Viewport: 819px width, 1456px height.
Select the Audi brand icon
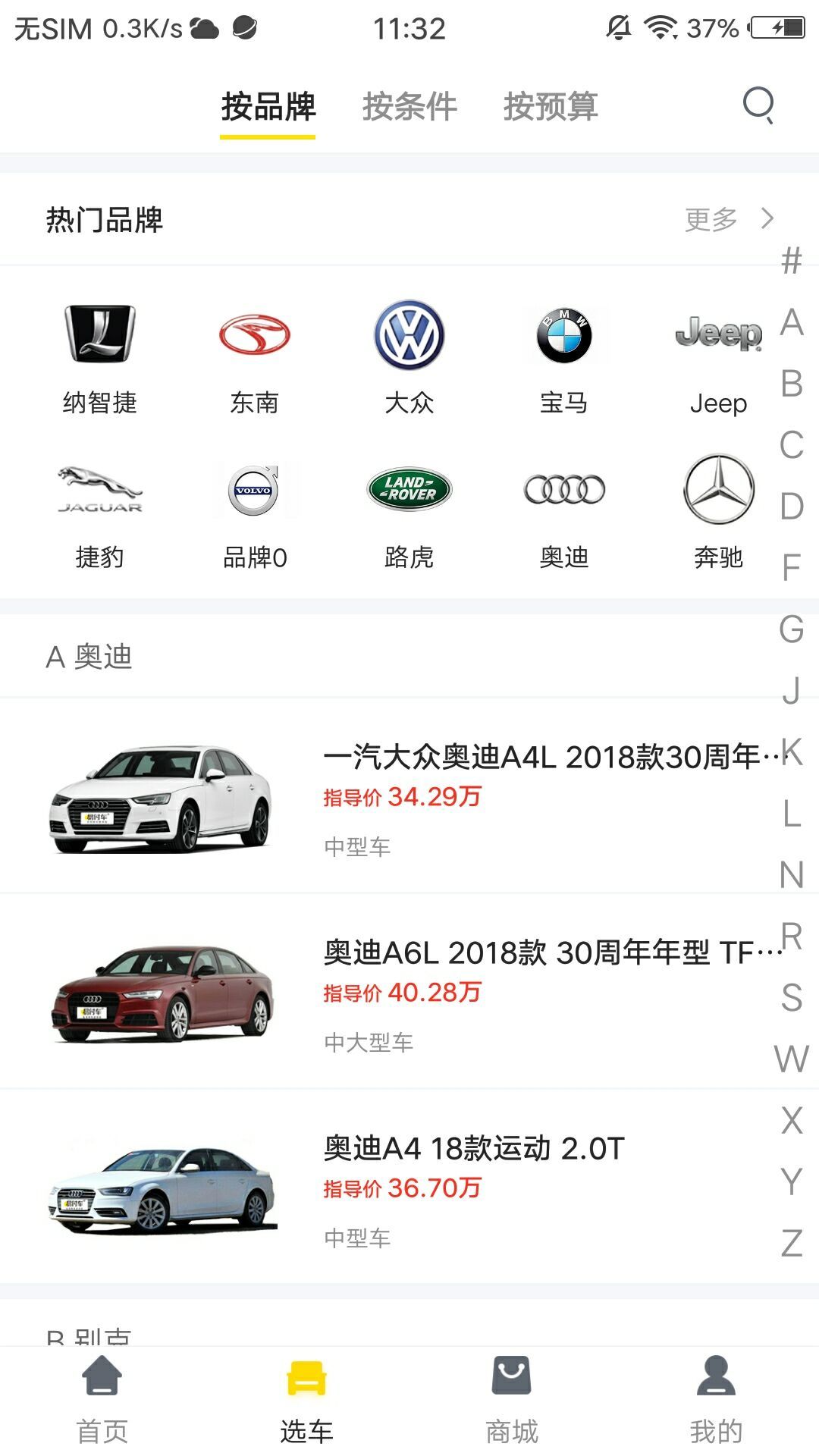coord(564,490)
